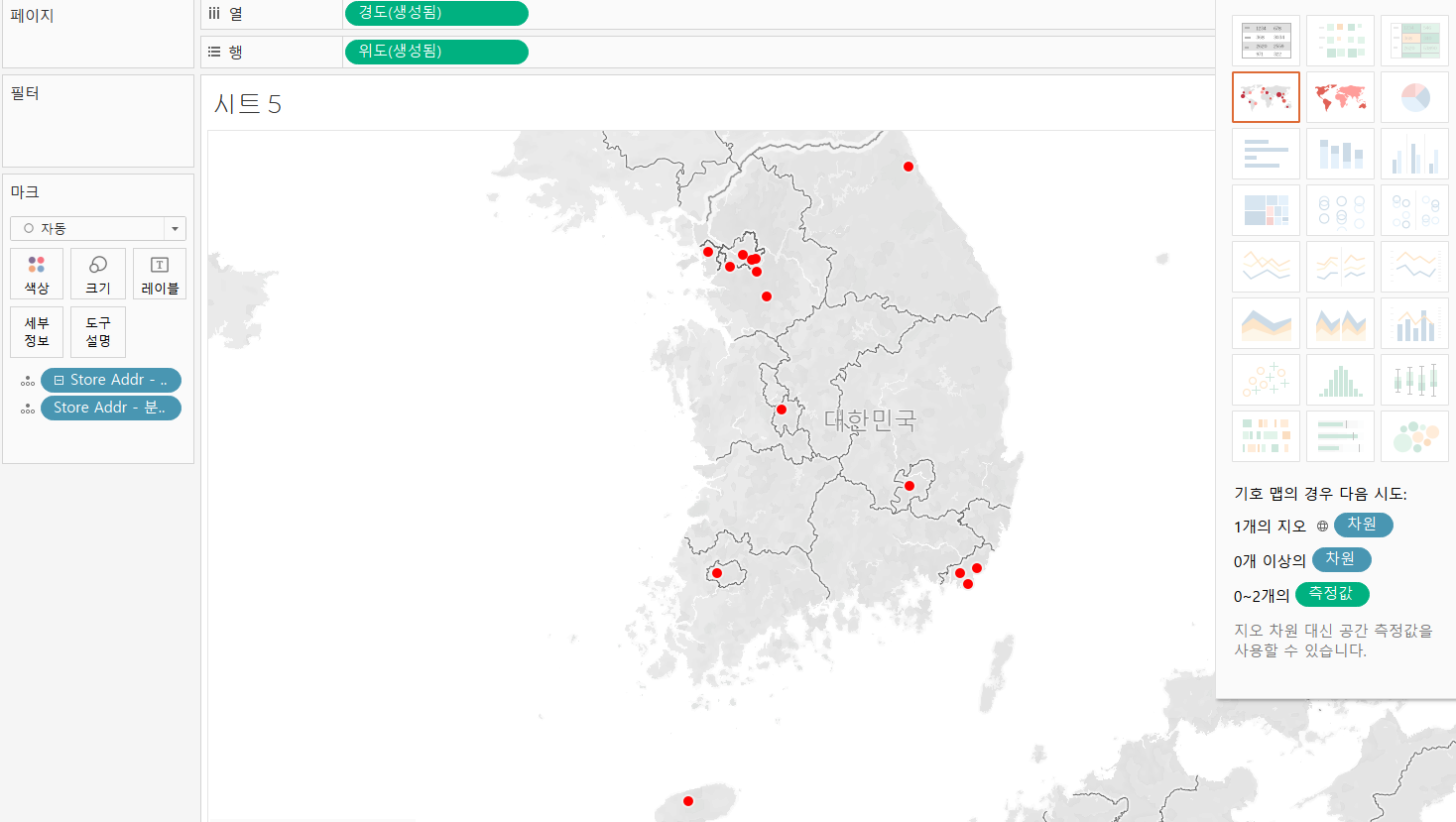Open the 세부 정보 (detail) marks card
This screenshot has height=822, width=1456.
coord(37,332)
